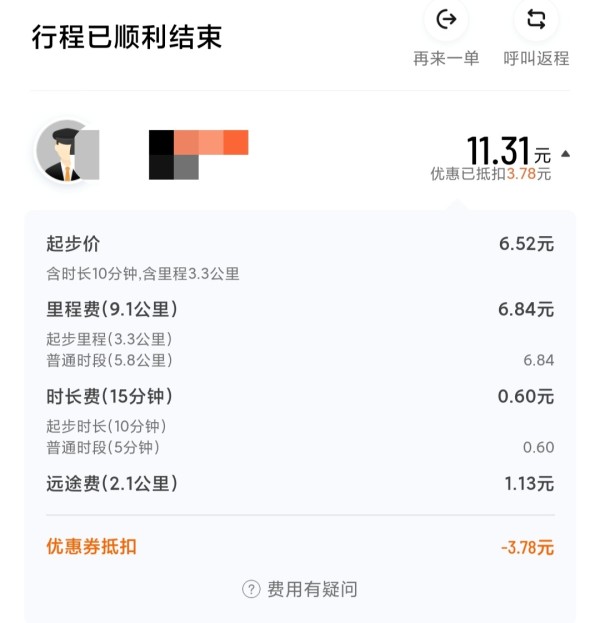The height and width of the screenshot is (623, 600).
Task: Open the driver's avatar profile
Action: tap(66, 153)
